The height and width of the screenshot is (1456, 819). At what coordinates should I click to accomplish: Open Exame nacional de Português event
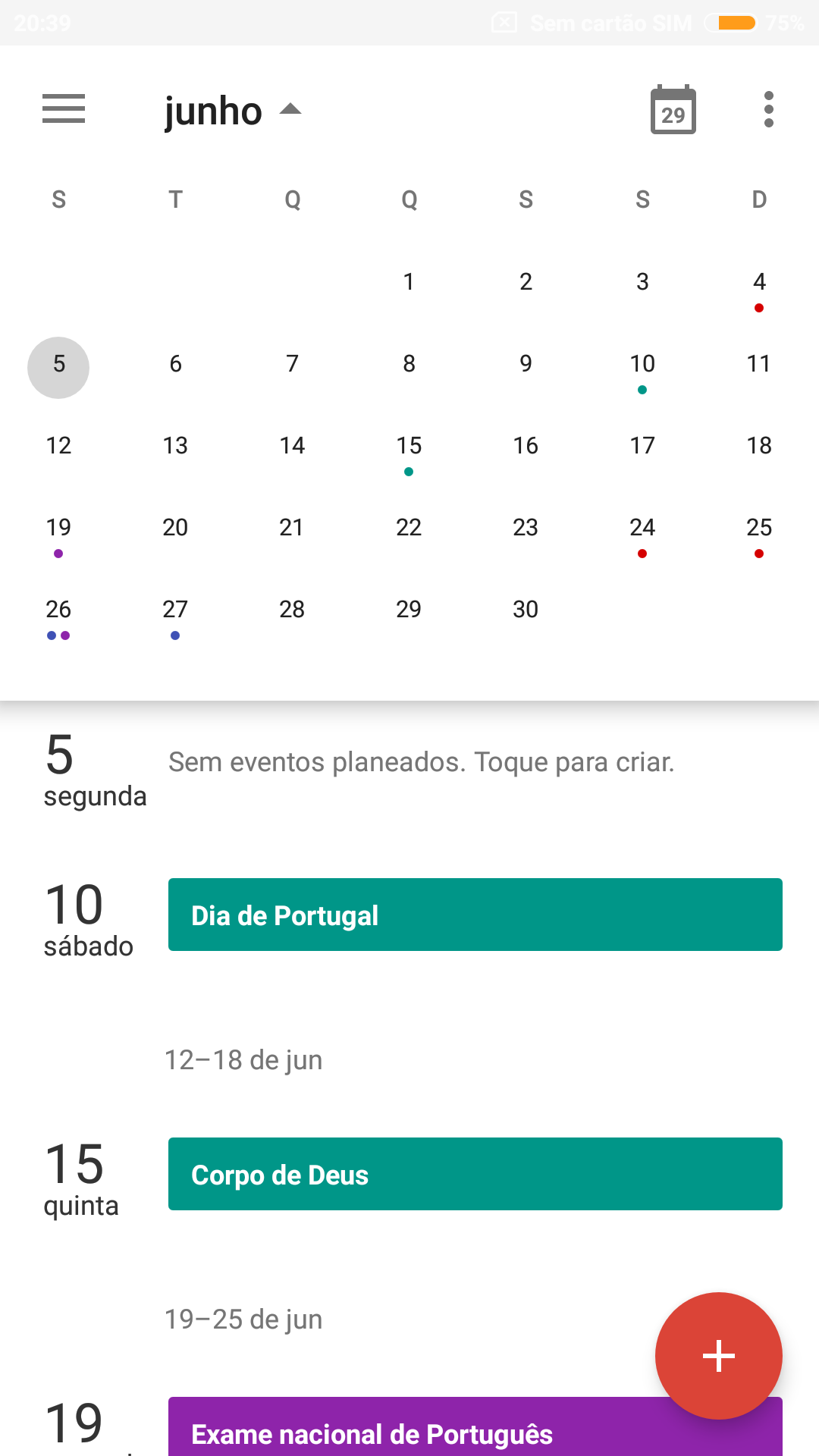click(x=409, y=1429)
